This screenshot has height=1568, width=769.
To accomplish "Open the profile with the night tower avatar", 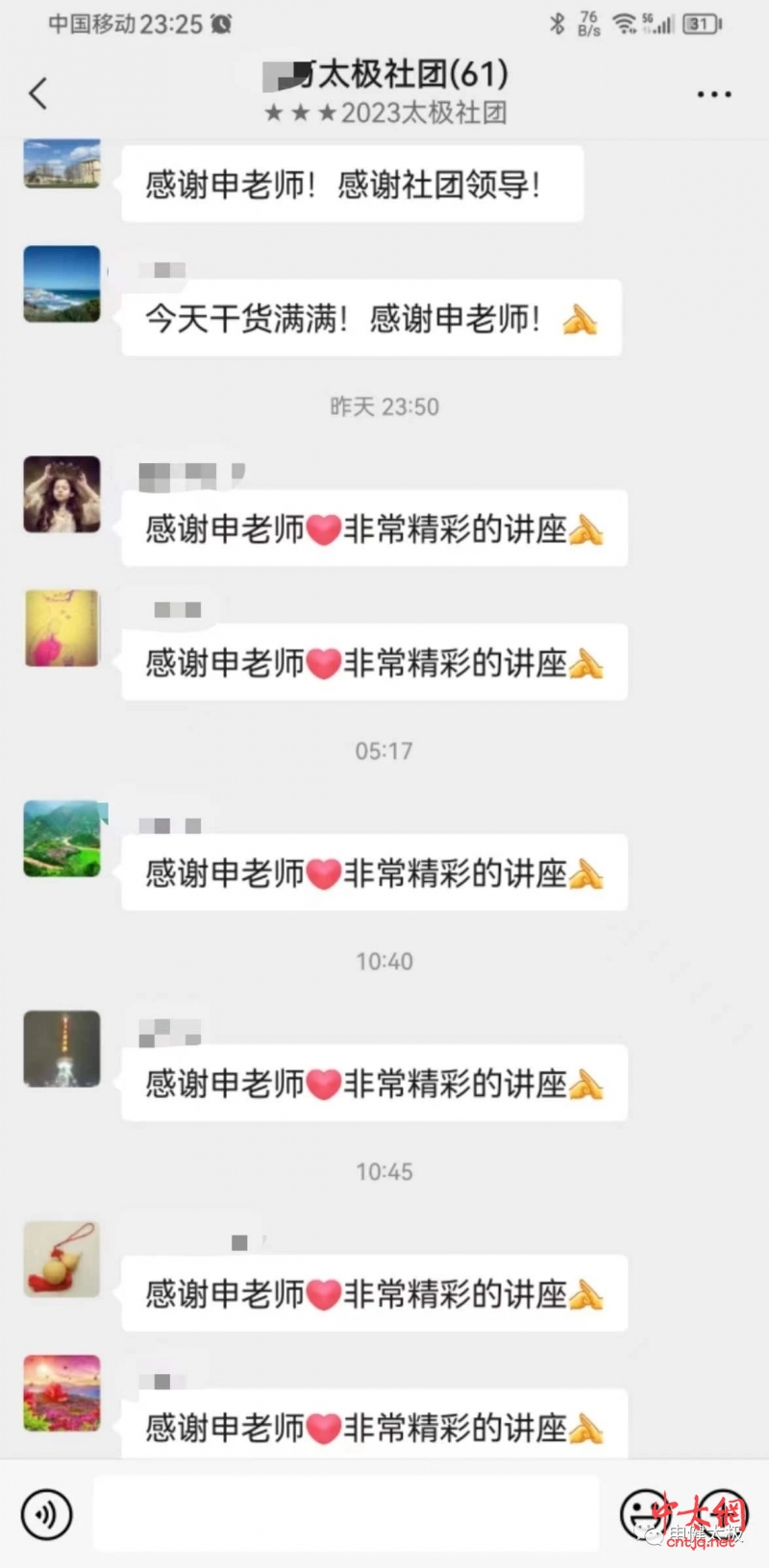I will [62, 1048].
